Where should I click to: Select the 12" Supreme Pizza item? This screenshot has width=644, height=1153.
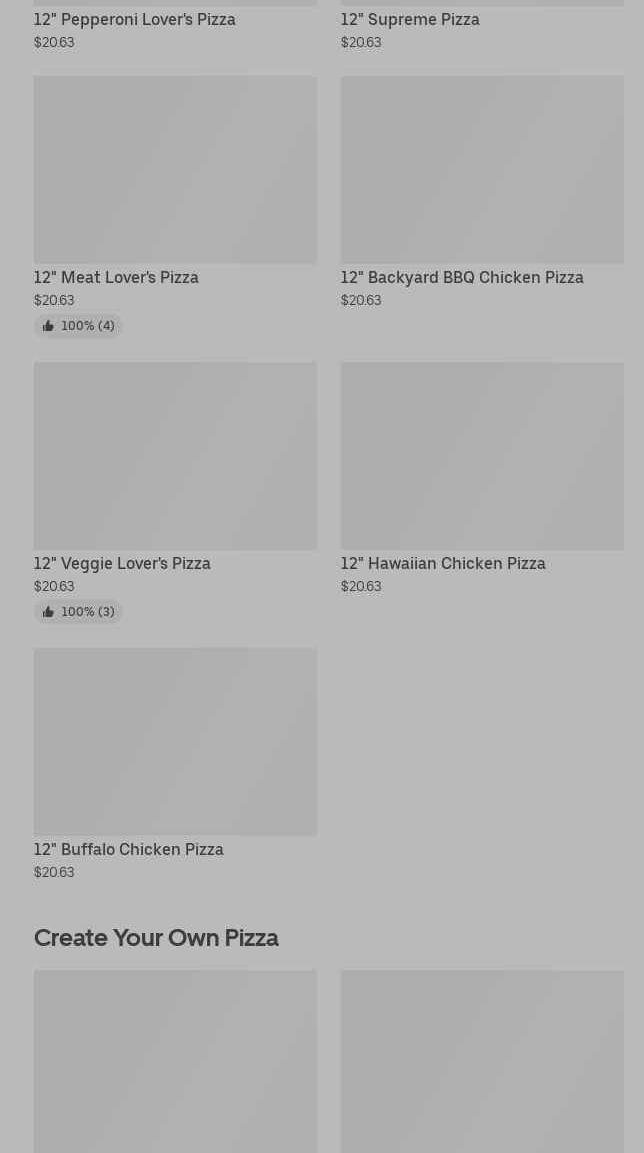pos(410,20)
